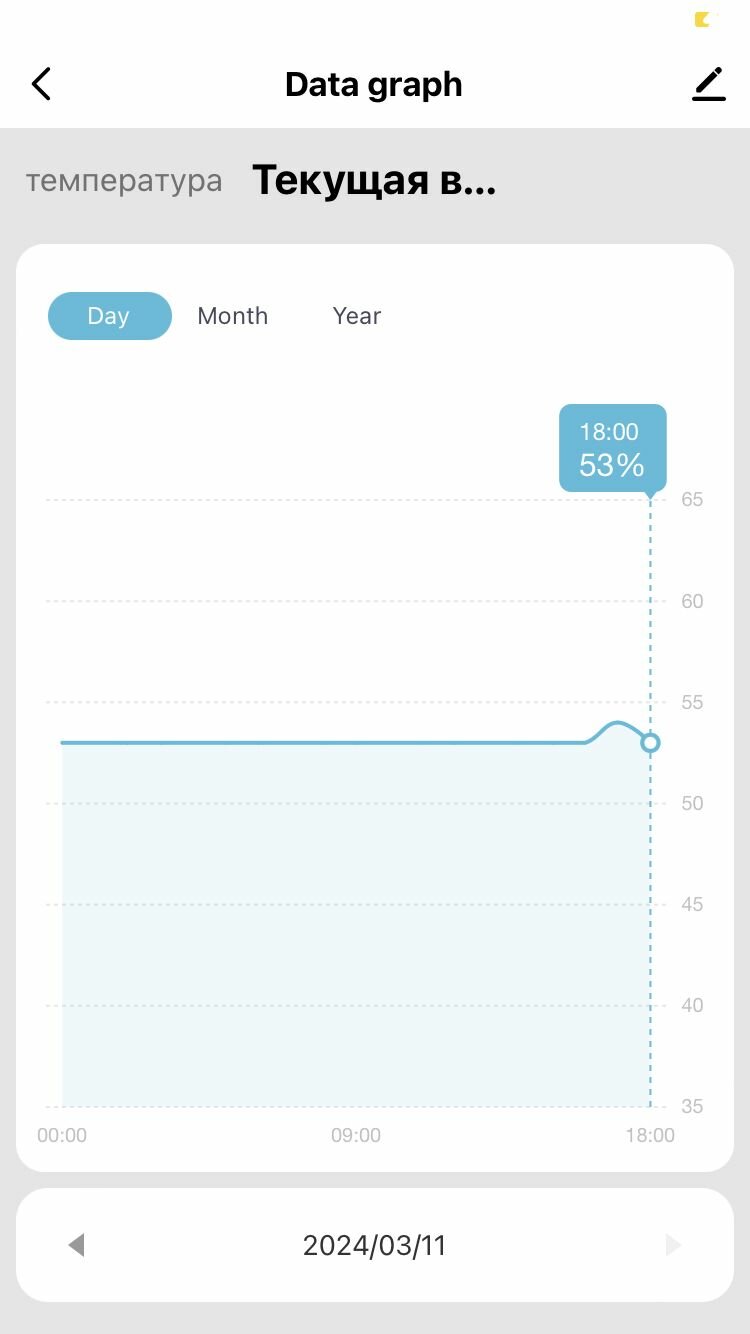Show the Year graph view

tap(357, 316)
